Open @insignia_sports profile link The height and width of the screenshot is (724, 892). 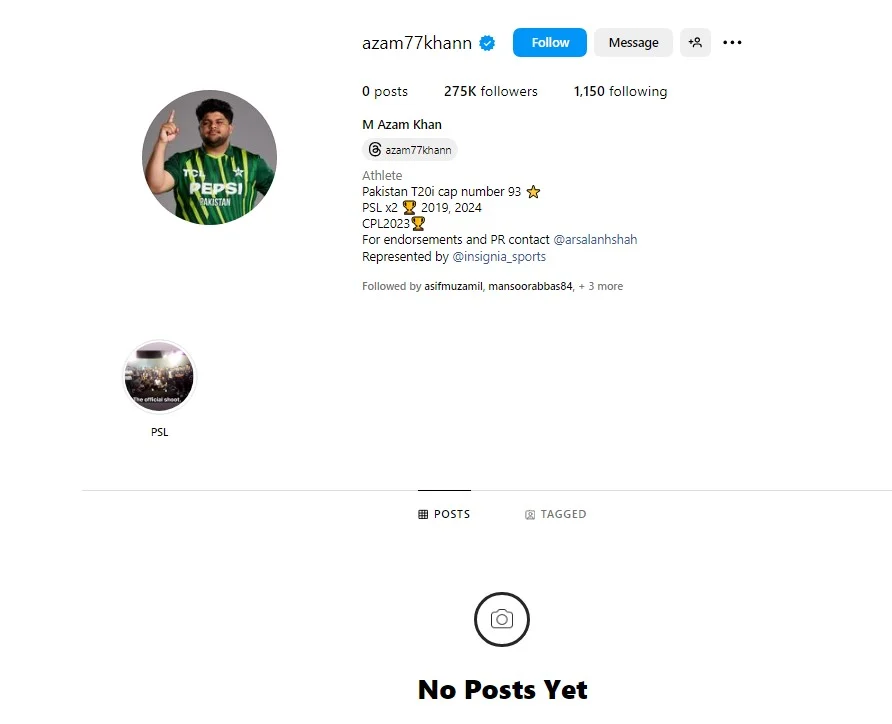tap(499, 257)
